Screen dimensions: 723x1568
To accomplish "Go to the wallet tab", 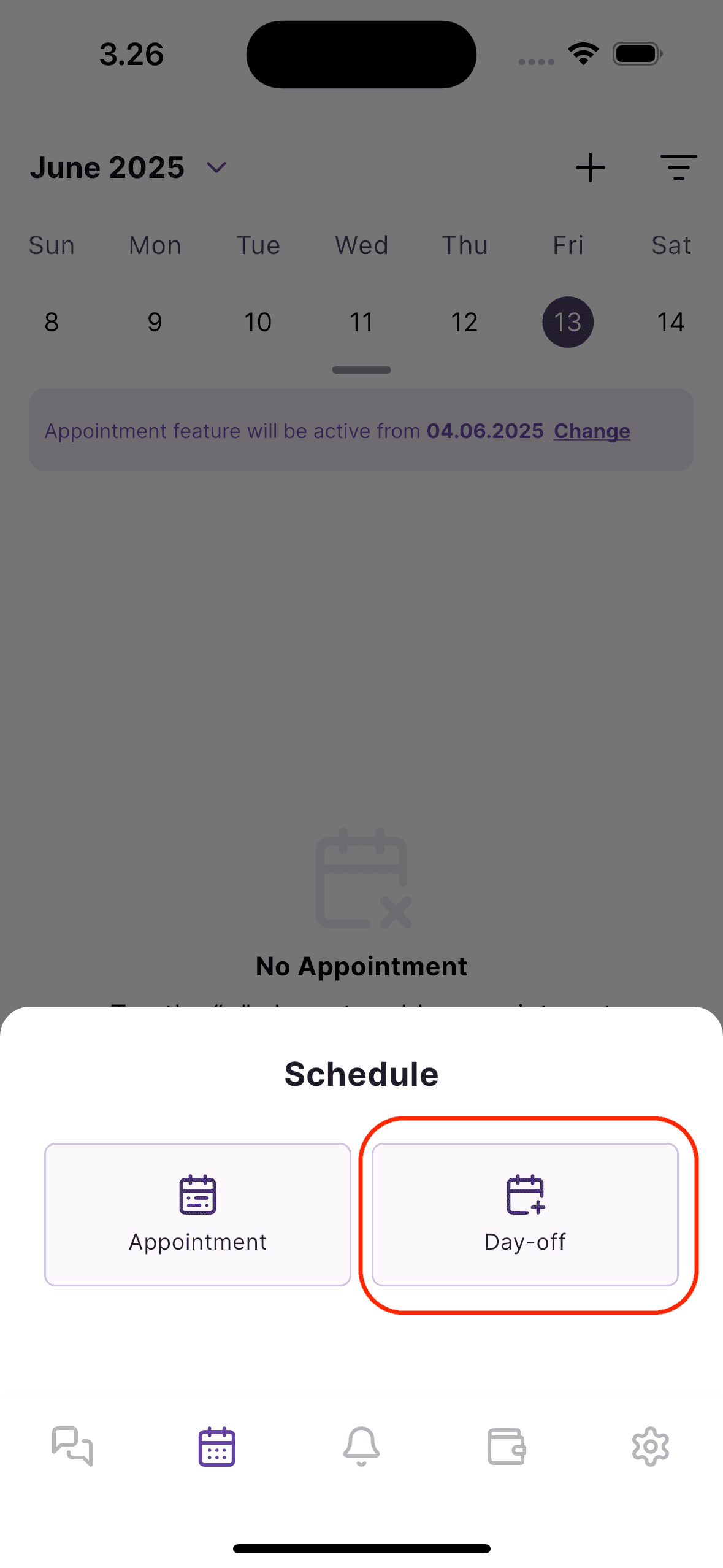I will [506, 1446].
